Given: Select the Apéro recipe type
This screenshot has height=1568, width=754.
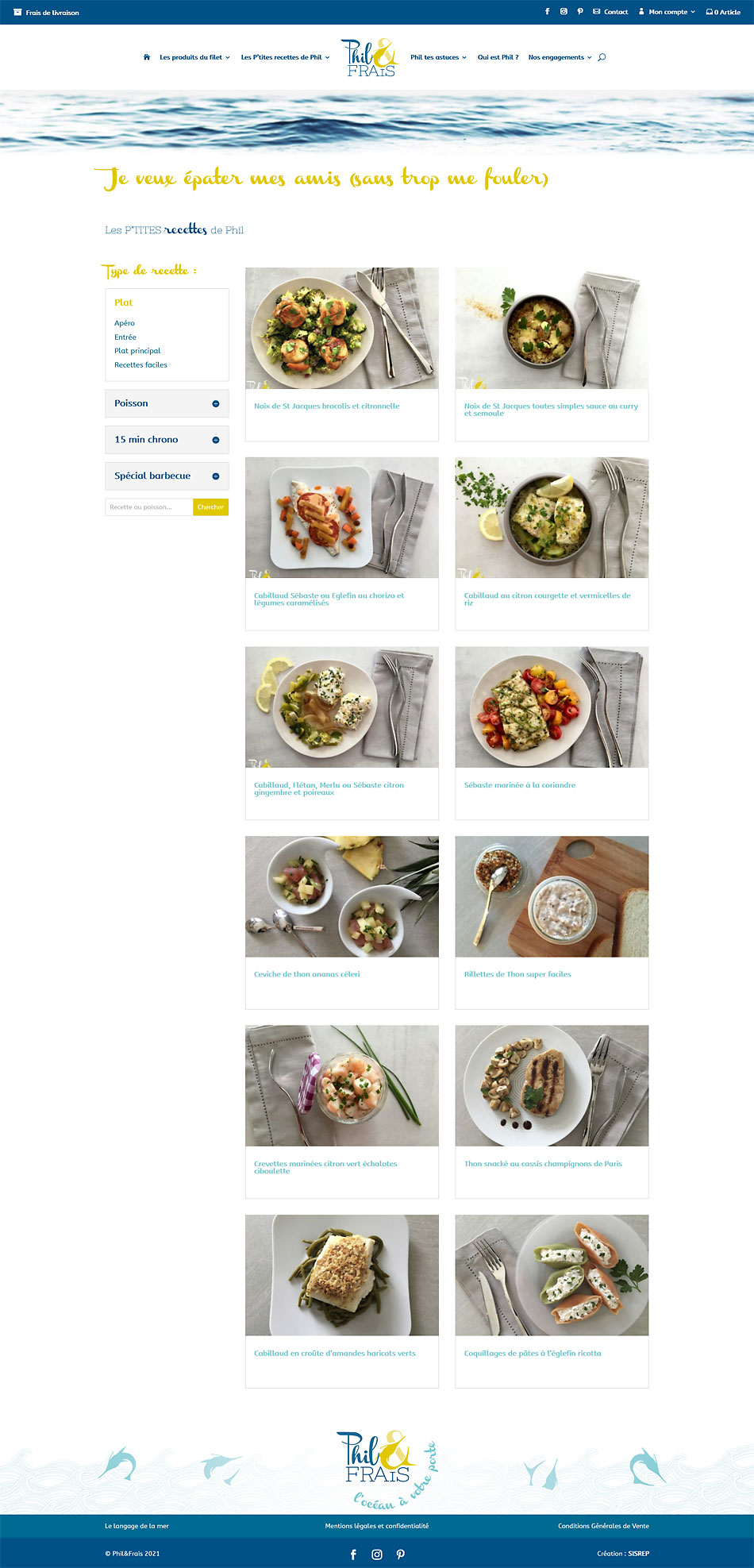Looking at the screenshot, I should pyautogui.click(x=125, y=323).
